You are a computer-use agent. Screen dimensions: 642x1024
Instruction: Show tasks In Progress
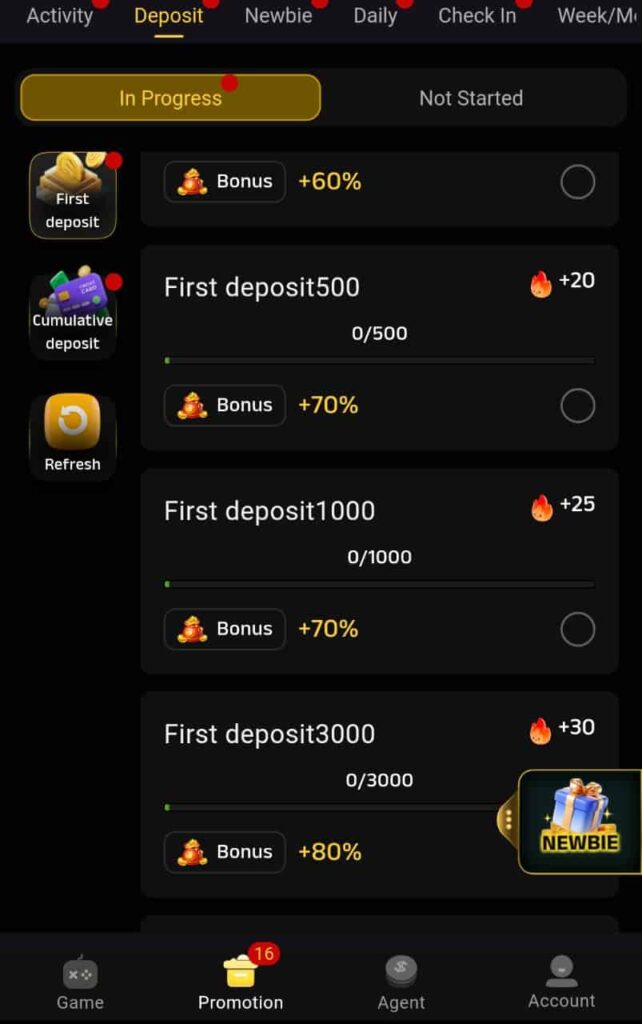170,98
